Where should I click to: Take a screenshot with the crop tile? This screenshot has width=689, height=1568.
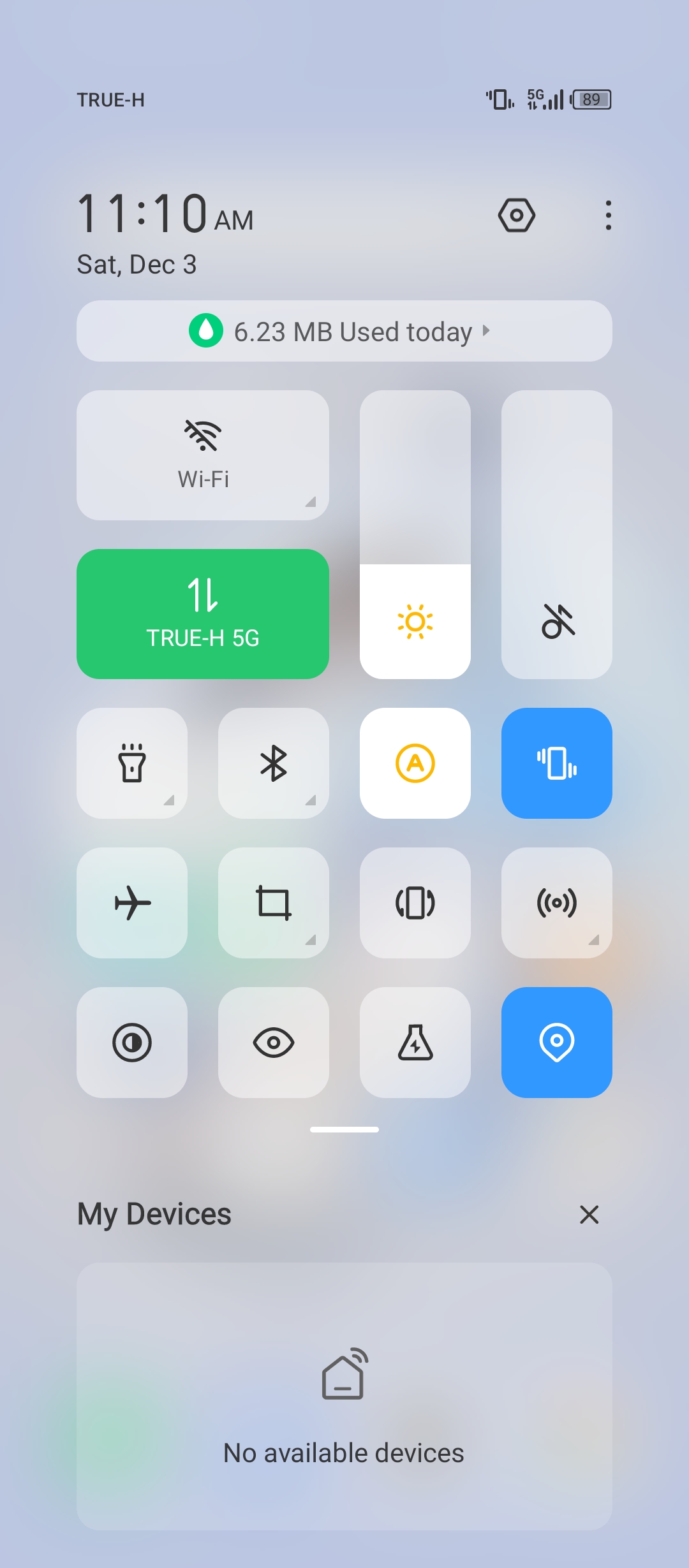point(274,903)
